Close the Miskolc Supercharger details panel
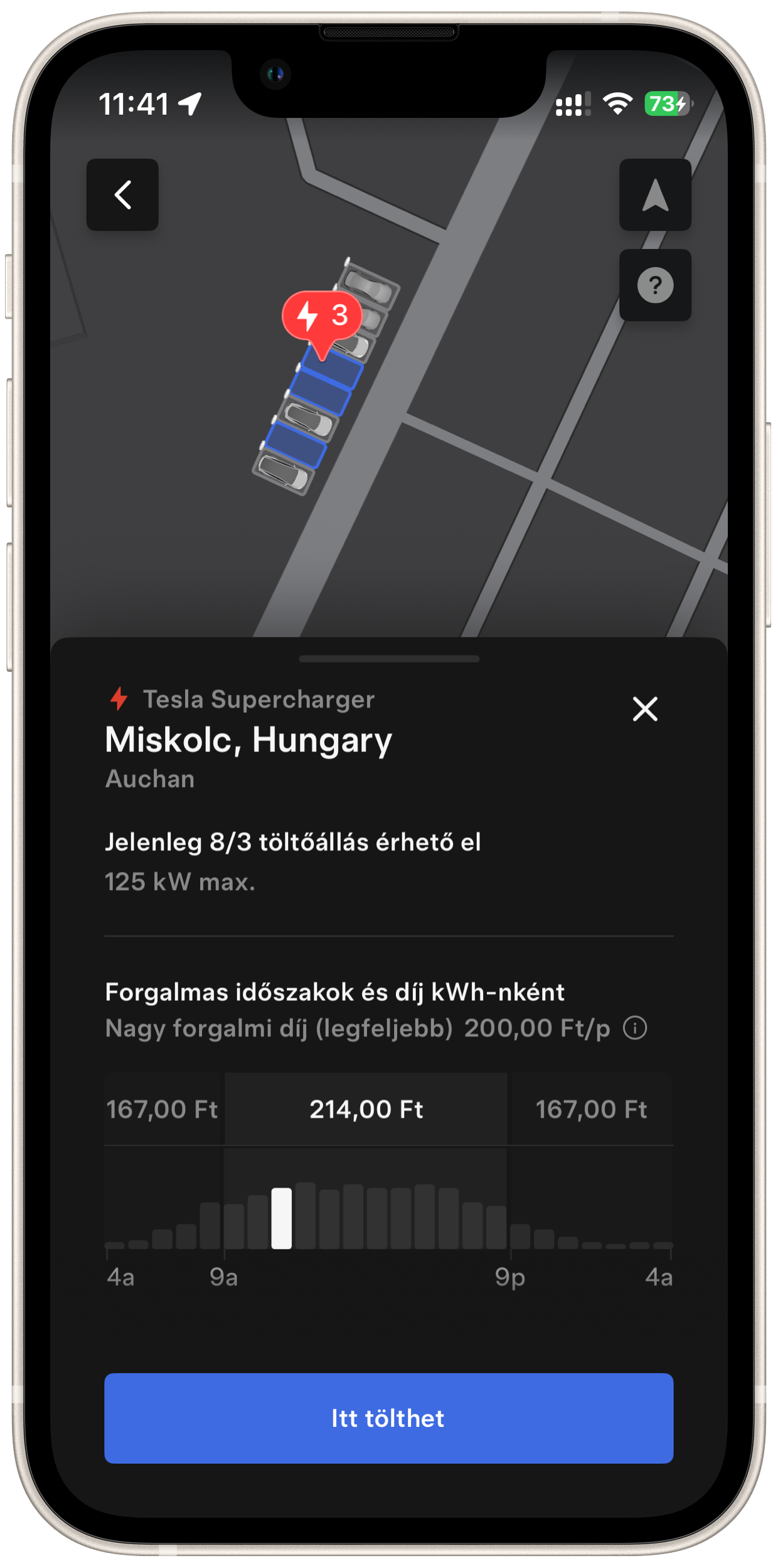 pyautogui.click(x=645, y=709)
